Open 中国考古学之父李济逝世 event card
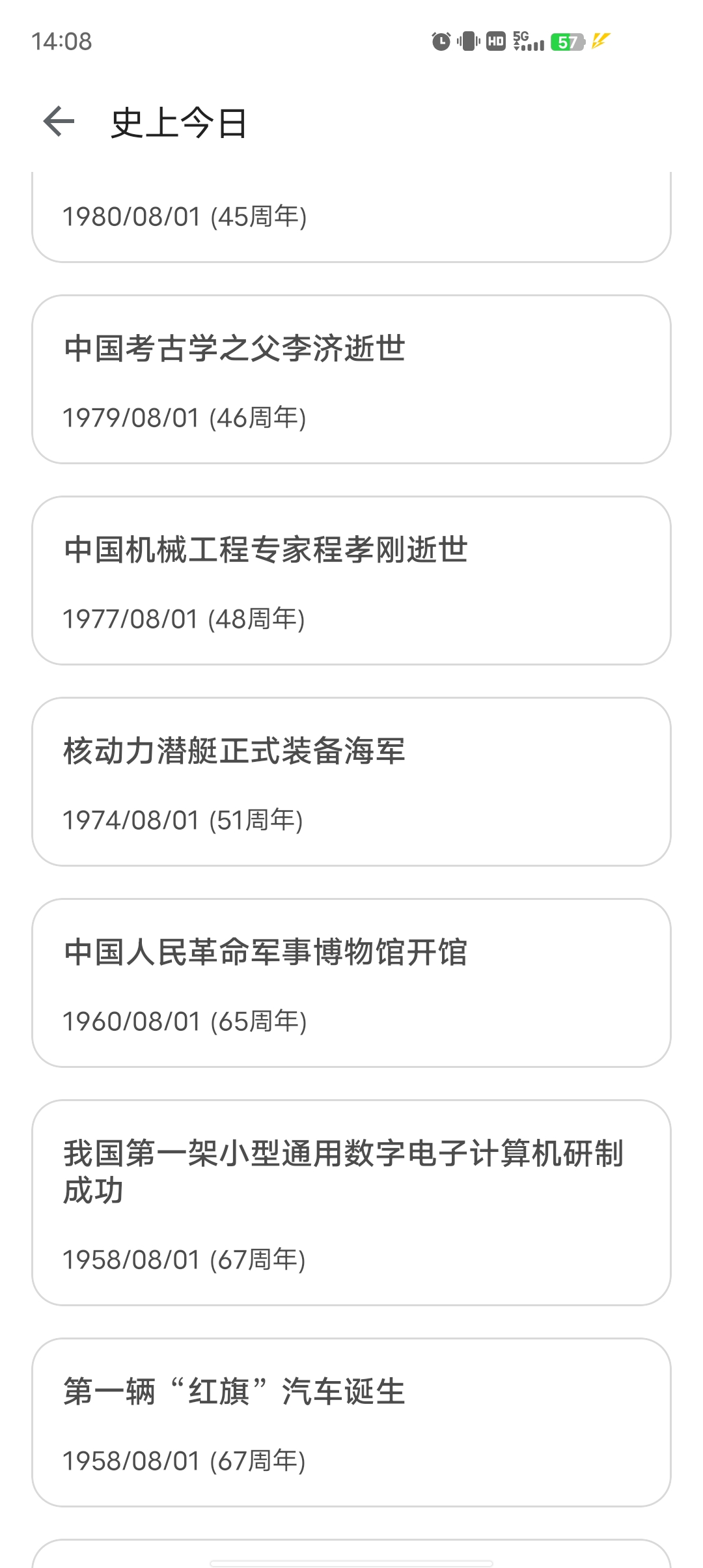 coord(351,380)
